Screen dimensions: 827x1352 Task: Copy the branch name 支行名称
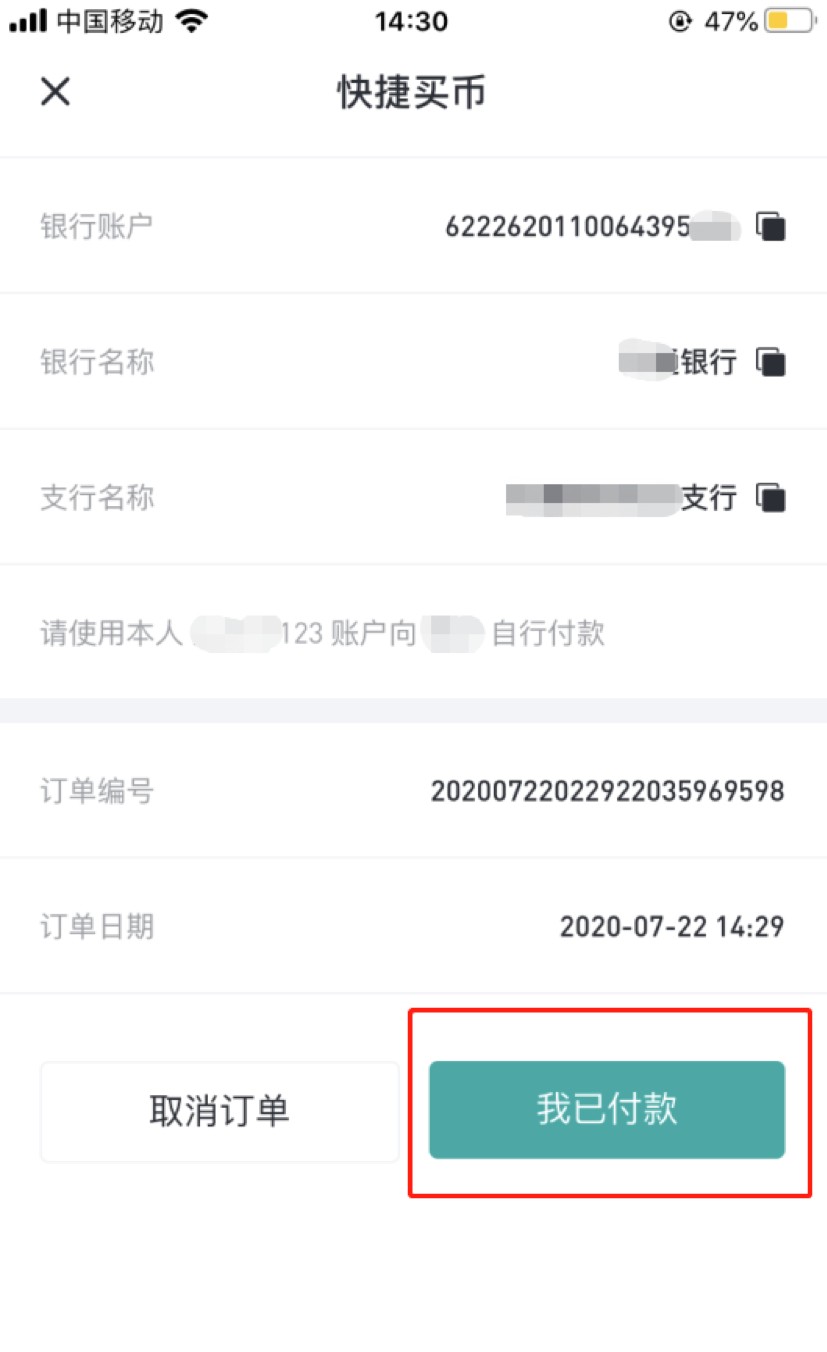click(769, 498)
